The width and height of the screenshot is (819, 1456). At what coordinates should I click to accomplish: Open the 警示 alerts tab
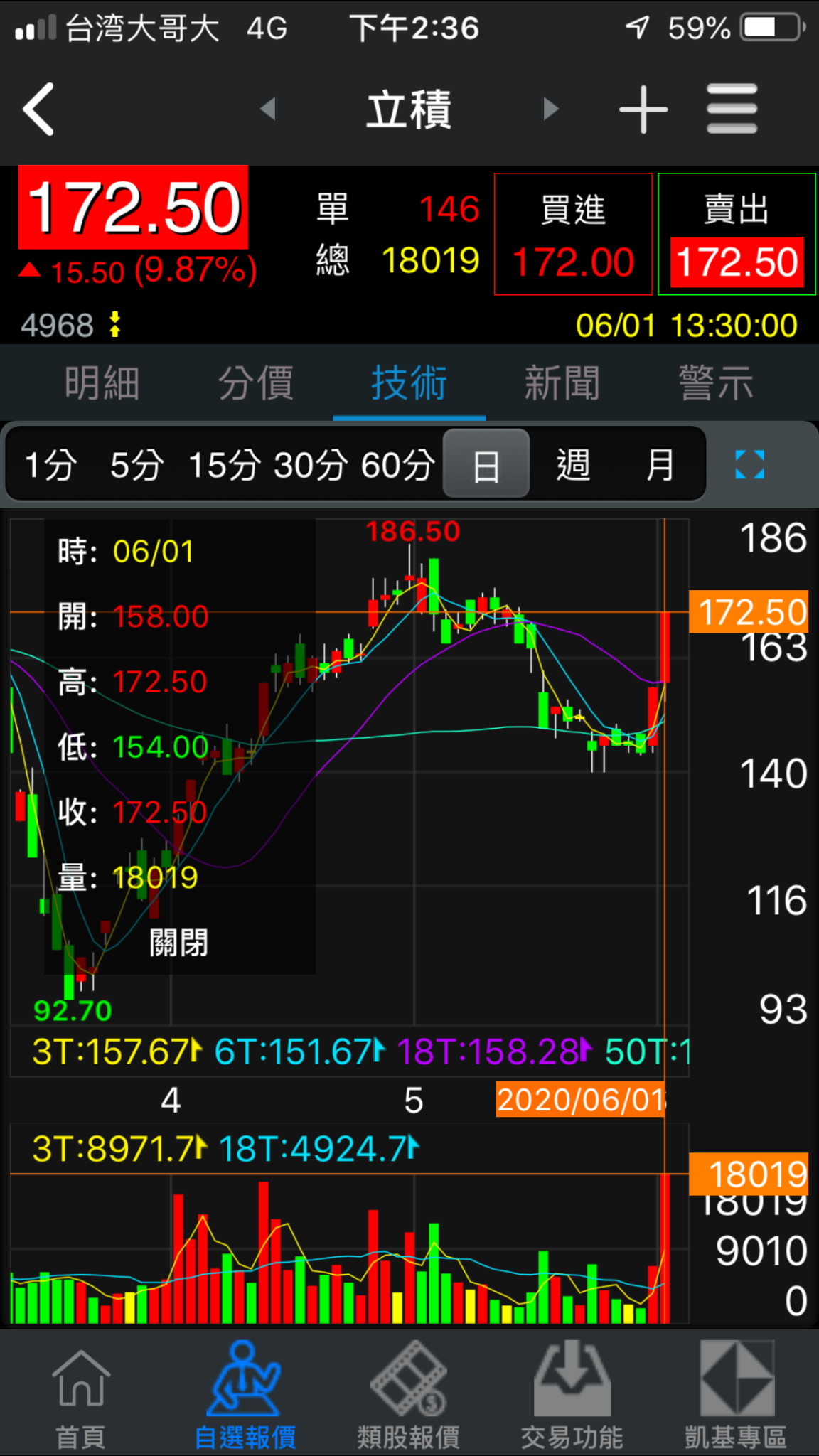[x=715, y=383]
